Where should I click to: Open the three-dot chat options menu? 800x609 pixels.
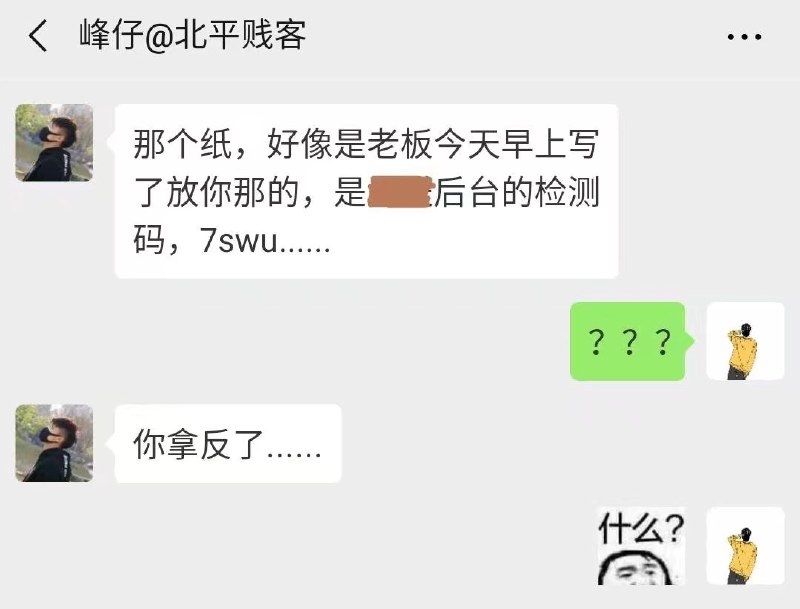[744, 38]
